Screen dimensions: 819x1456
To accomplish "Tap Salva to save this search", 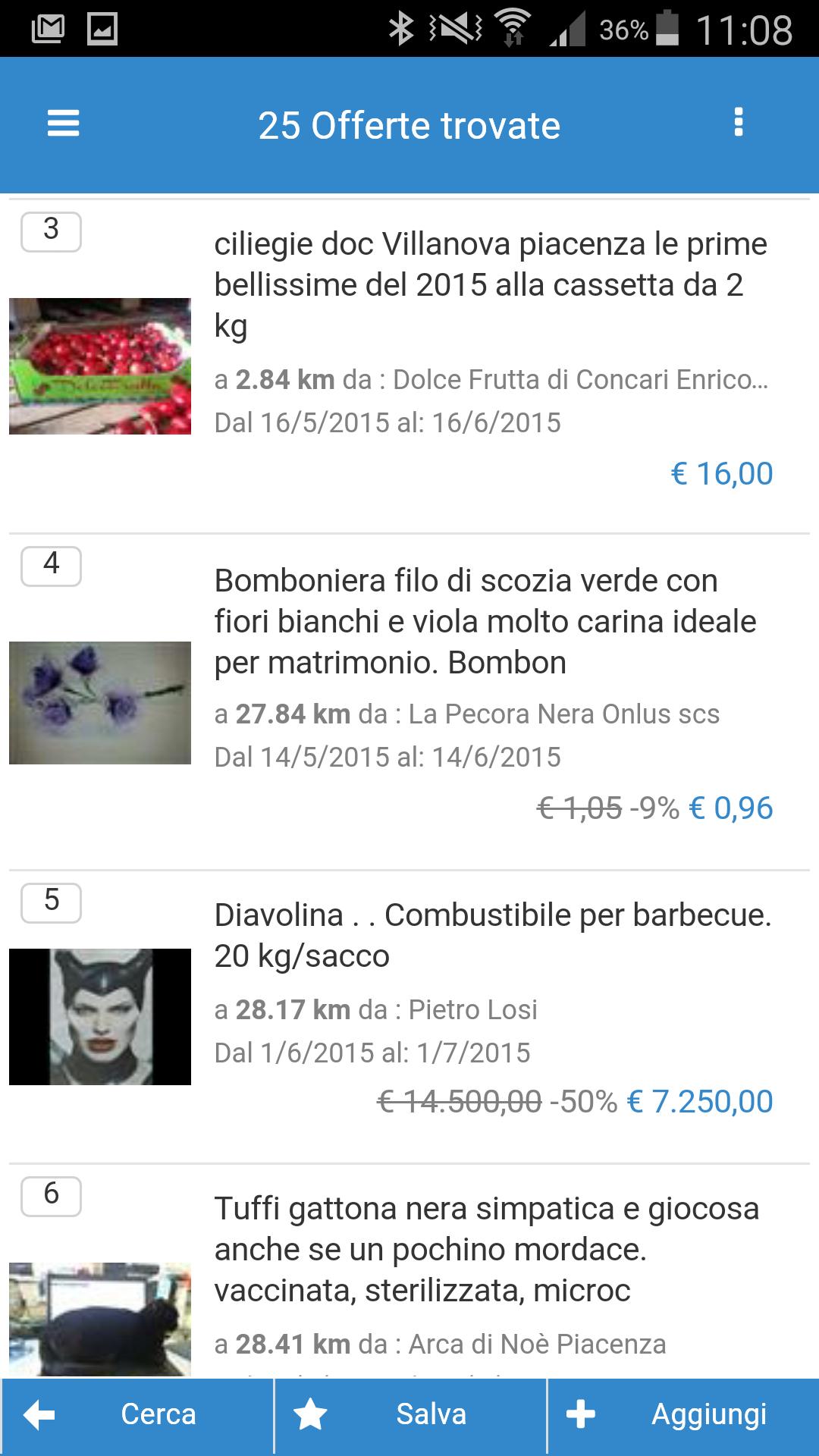I will tap(410, 1415).
